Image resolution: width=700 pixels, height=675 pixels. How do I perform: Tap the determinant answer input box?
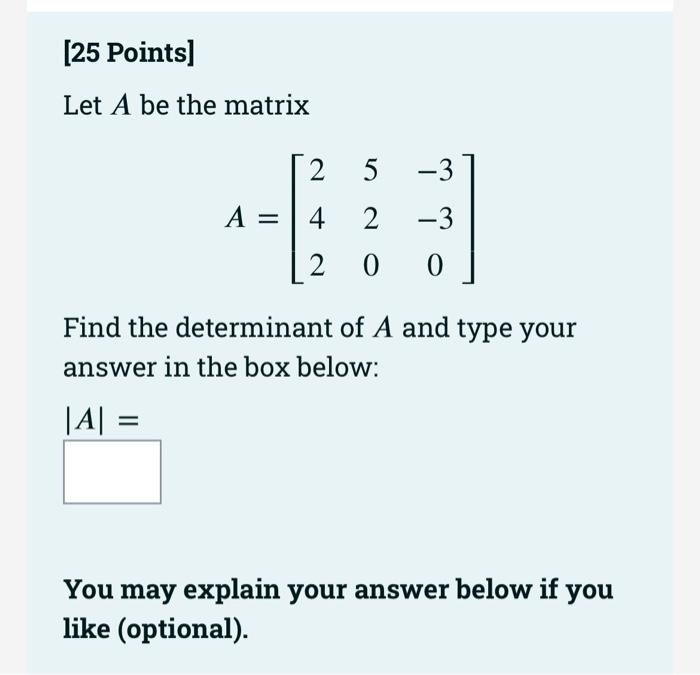point(112,472)
